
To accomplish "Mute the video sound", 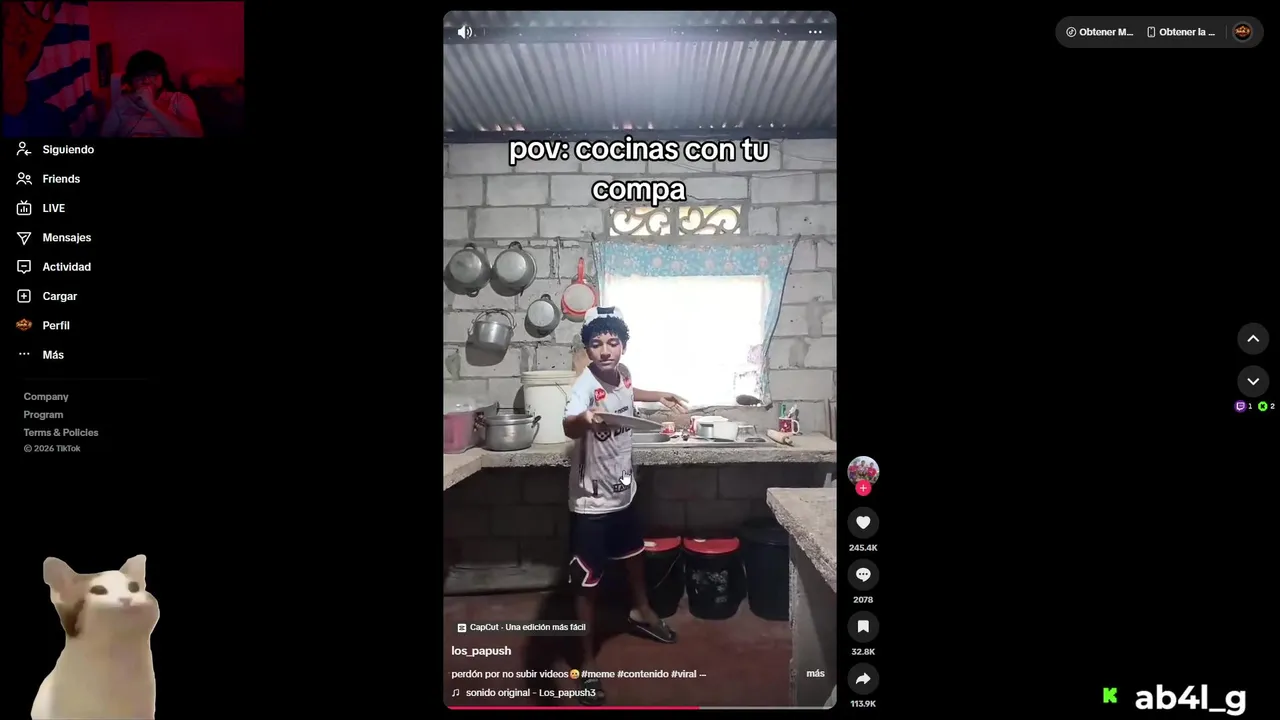I will pyautogui.click(x=465, y=32).
